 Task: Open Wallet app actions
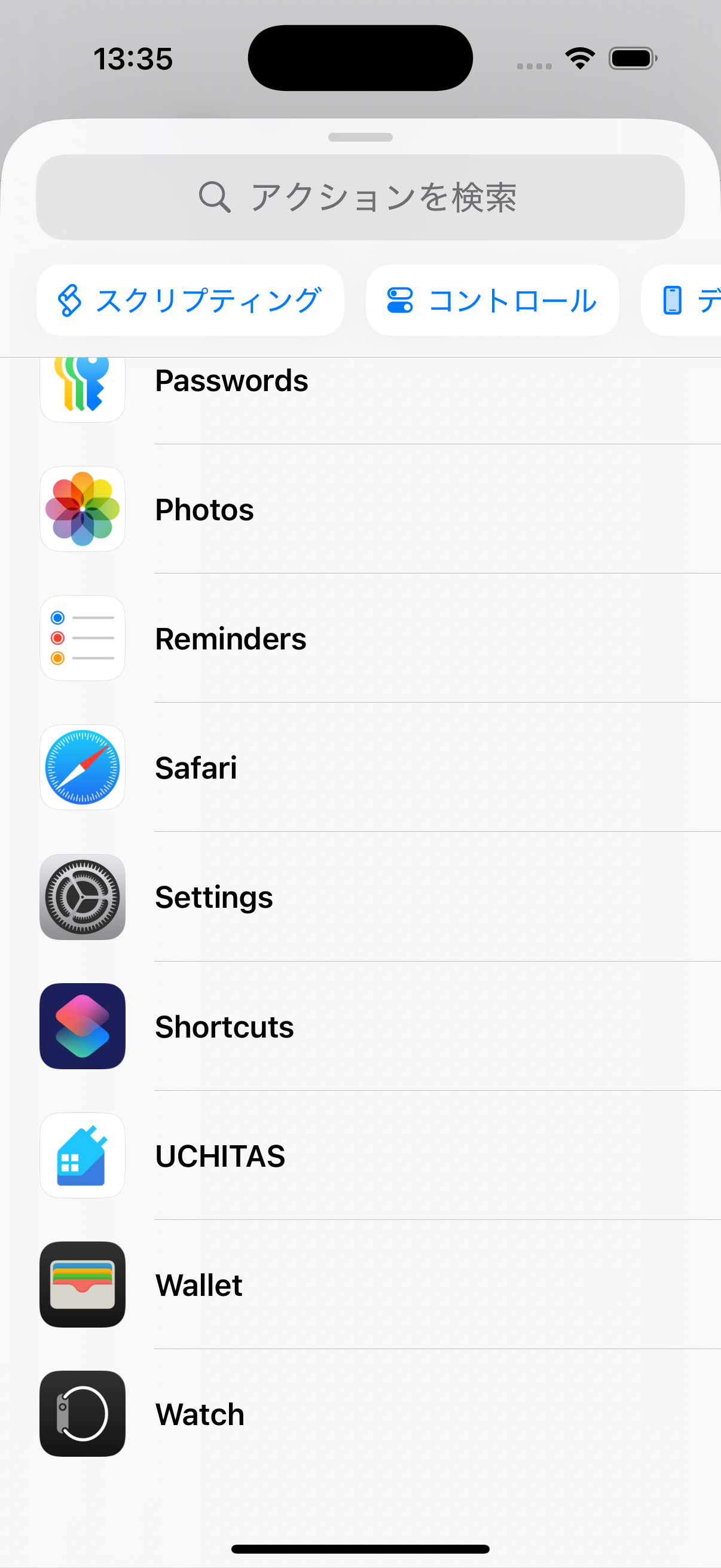click(x=198, y=1285)
